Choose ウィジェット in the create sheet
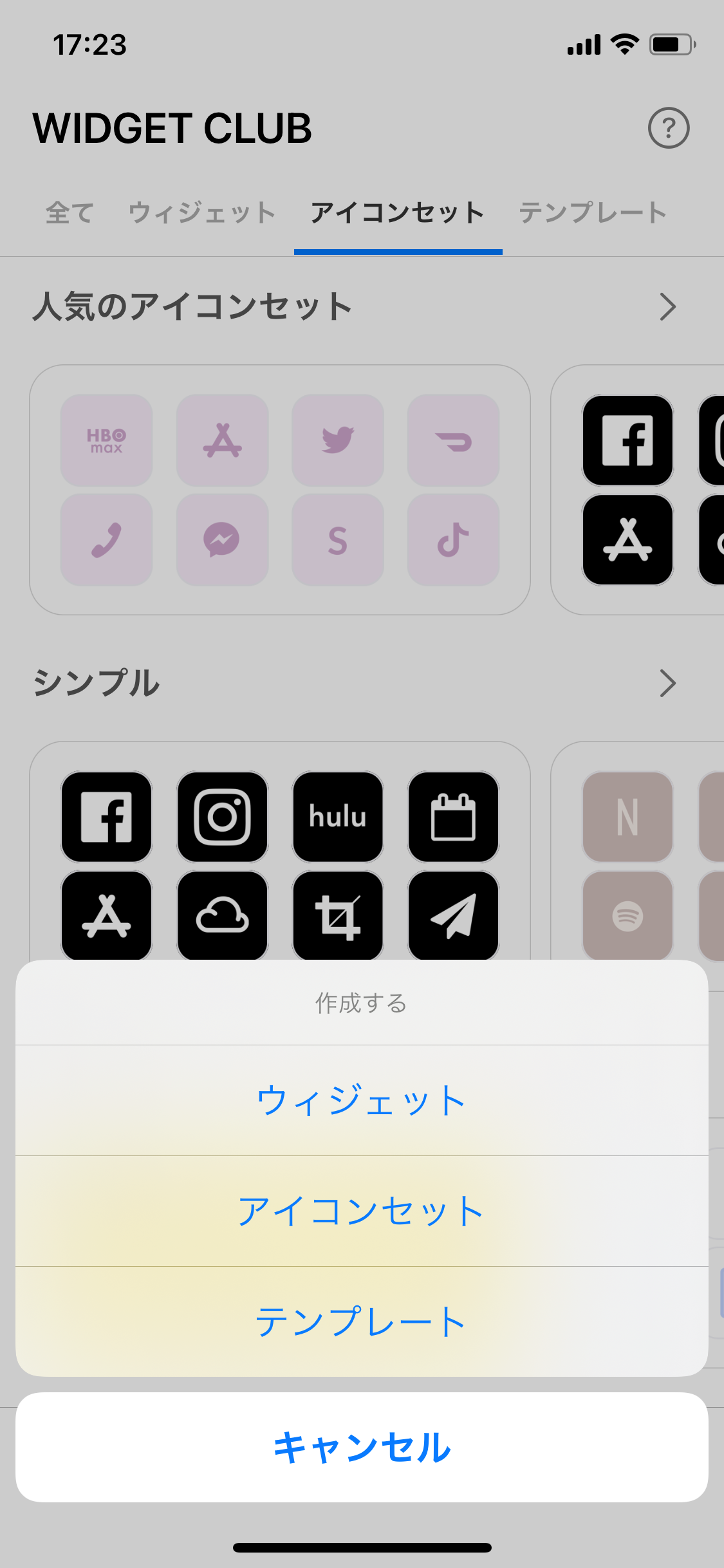The width and height of the screenshot is (724, 1568). 362,1100
